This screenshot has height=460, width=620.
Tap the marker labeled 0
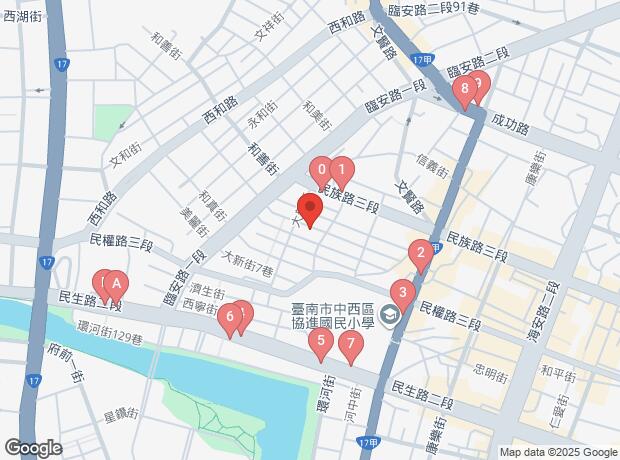pyautogui.click(x=321, y=171)
